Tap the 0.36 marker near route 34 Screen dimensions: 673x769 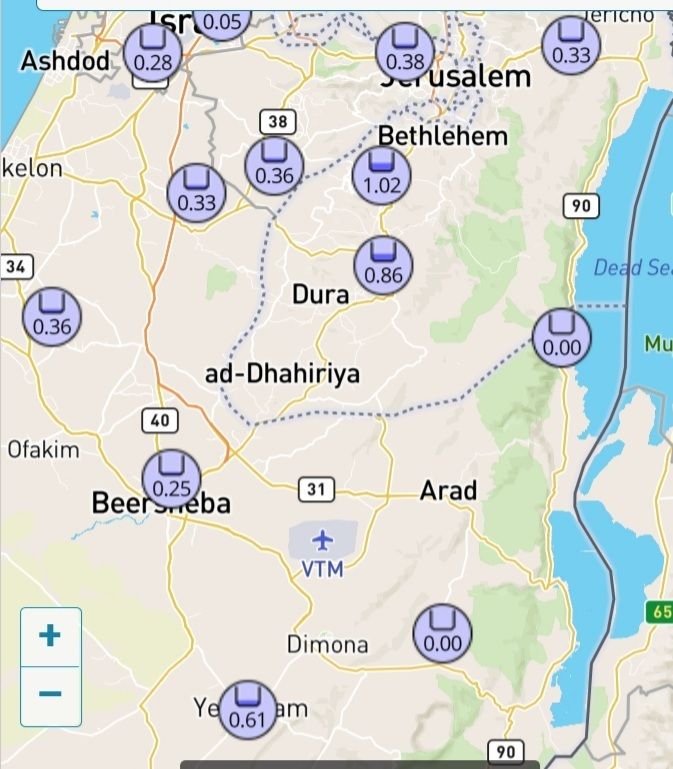click(52, 316)
